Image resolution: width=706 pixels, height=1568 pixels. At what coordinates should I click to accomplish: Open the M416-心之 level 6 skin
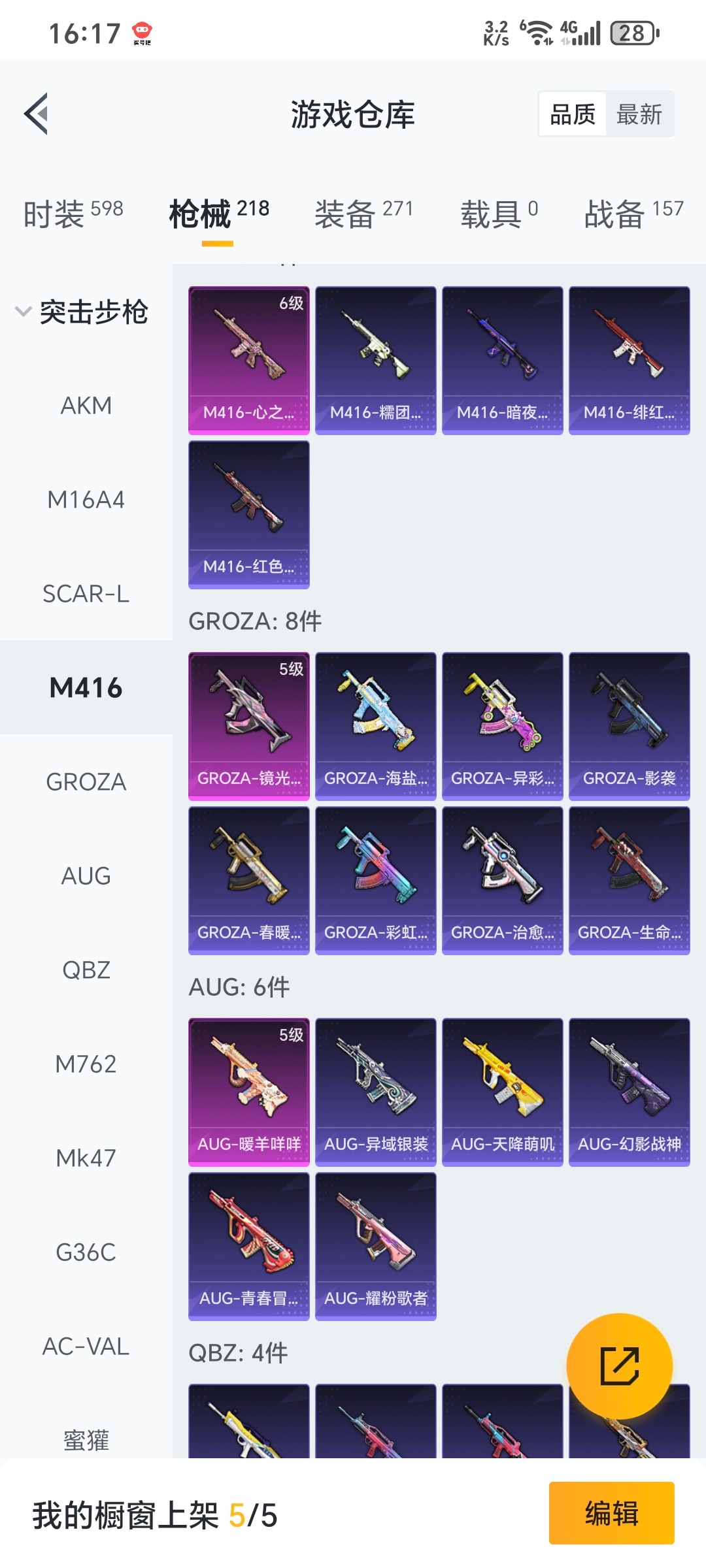tap(248, 360)
